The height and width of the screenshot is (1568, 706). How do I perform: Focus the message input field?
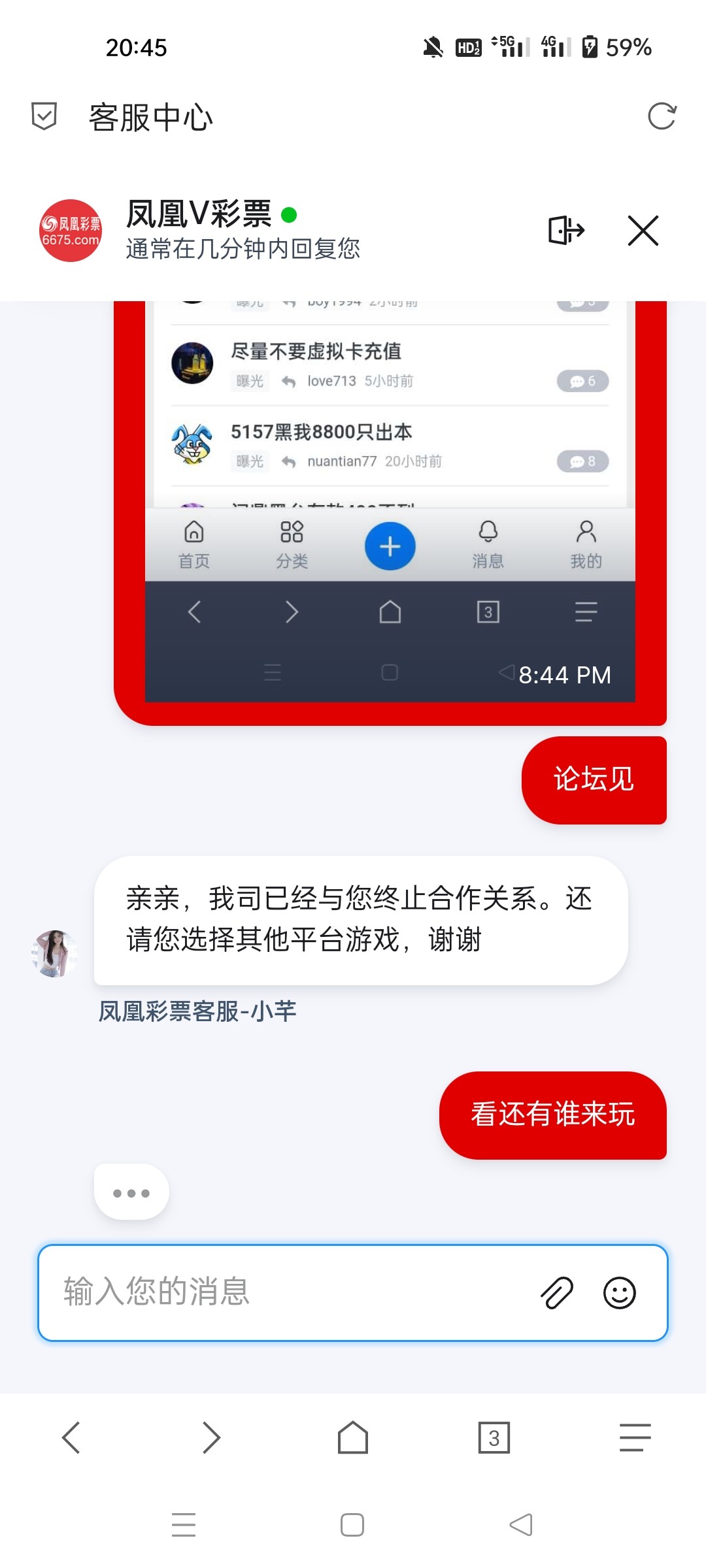pos(288,1292)
